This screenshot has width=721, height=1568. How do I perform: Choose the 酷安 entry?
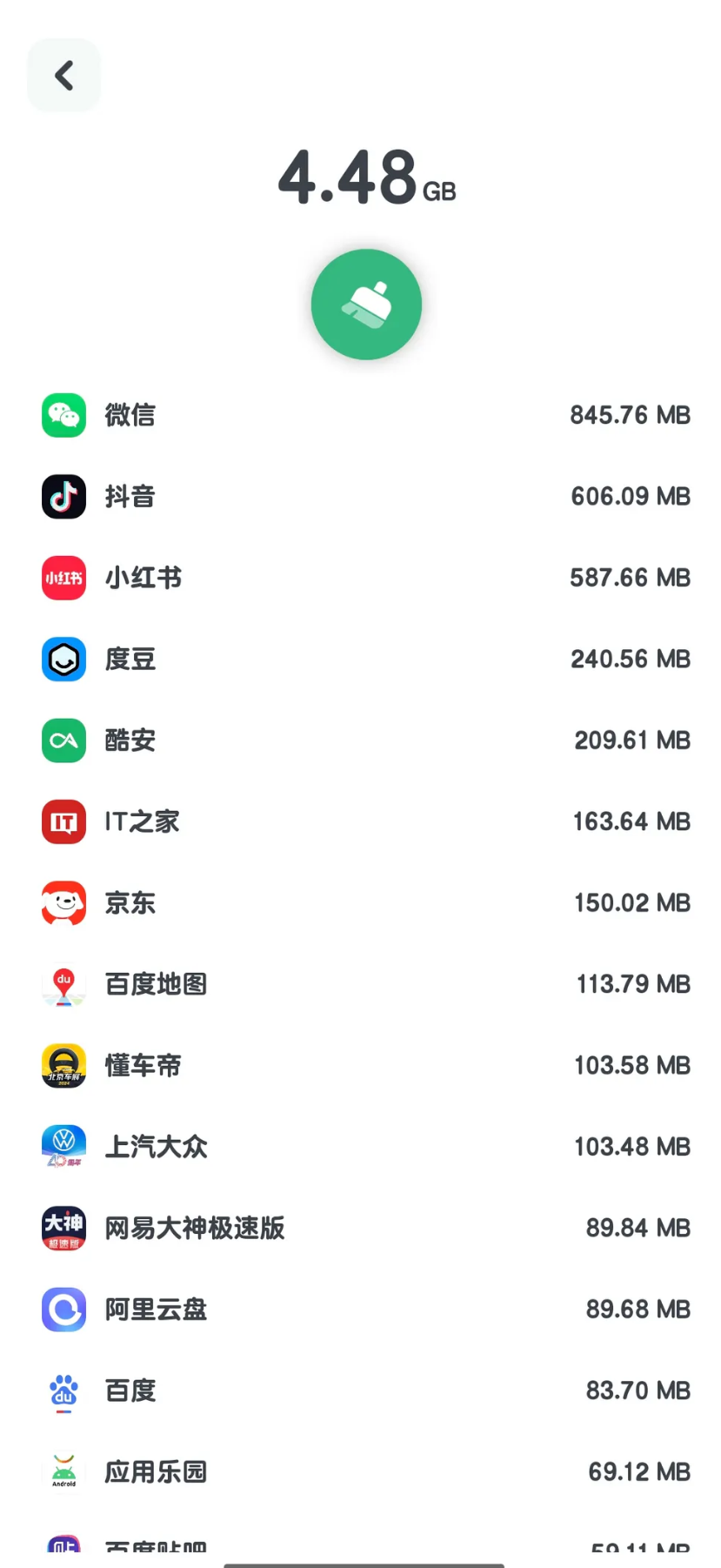pyautogui.click(x=365, y=740)
